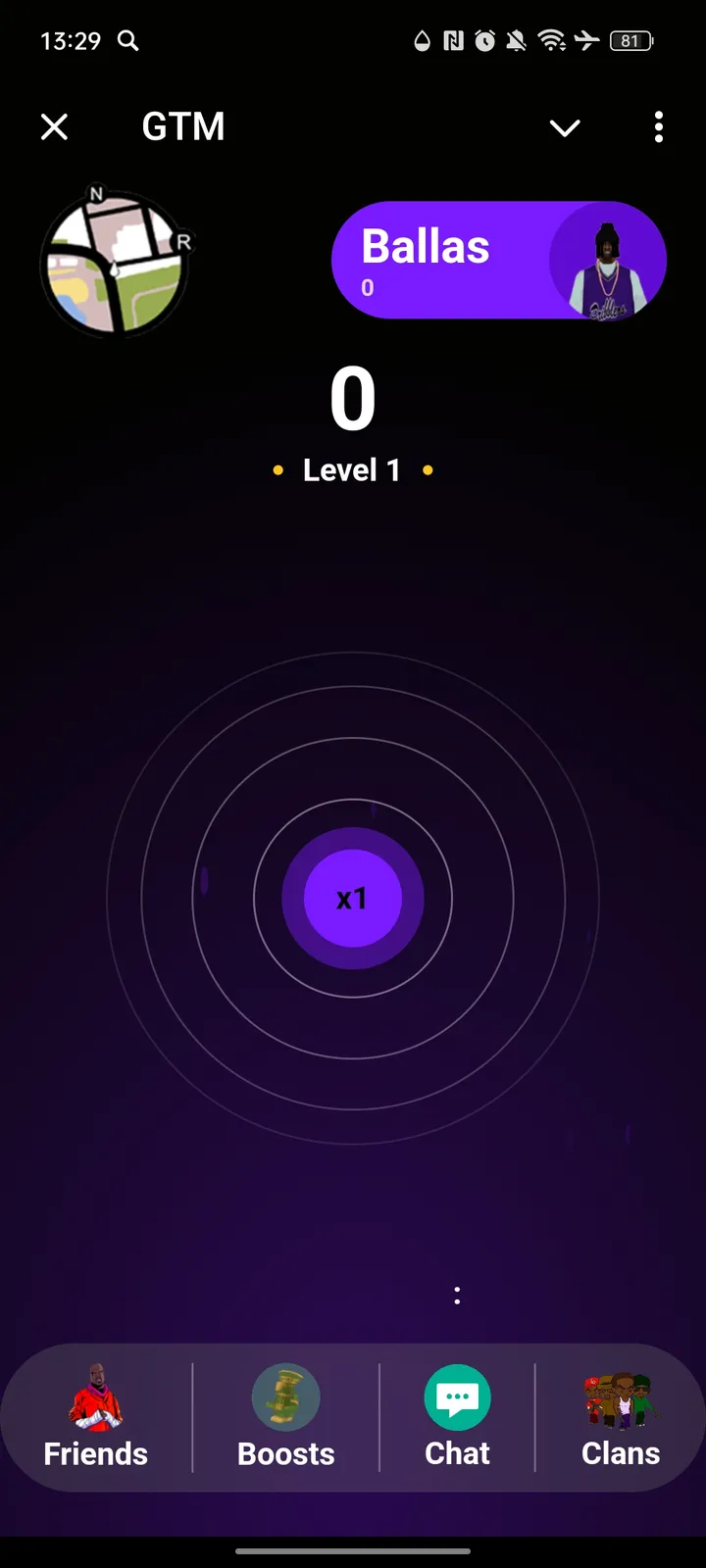This screenshot has width=706, height=1568.
Task: Go to the Friends tab
Action: point(96,1417)
